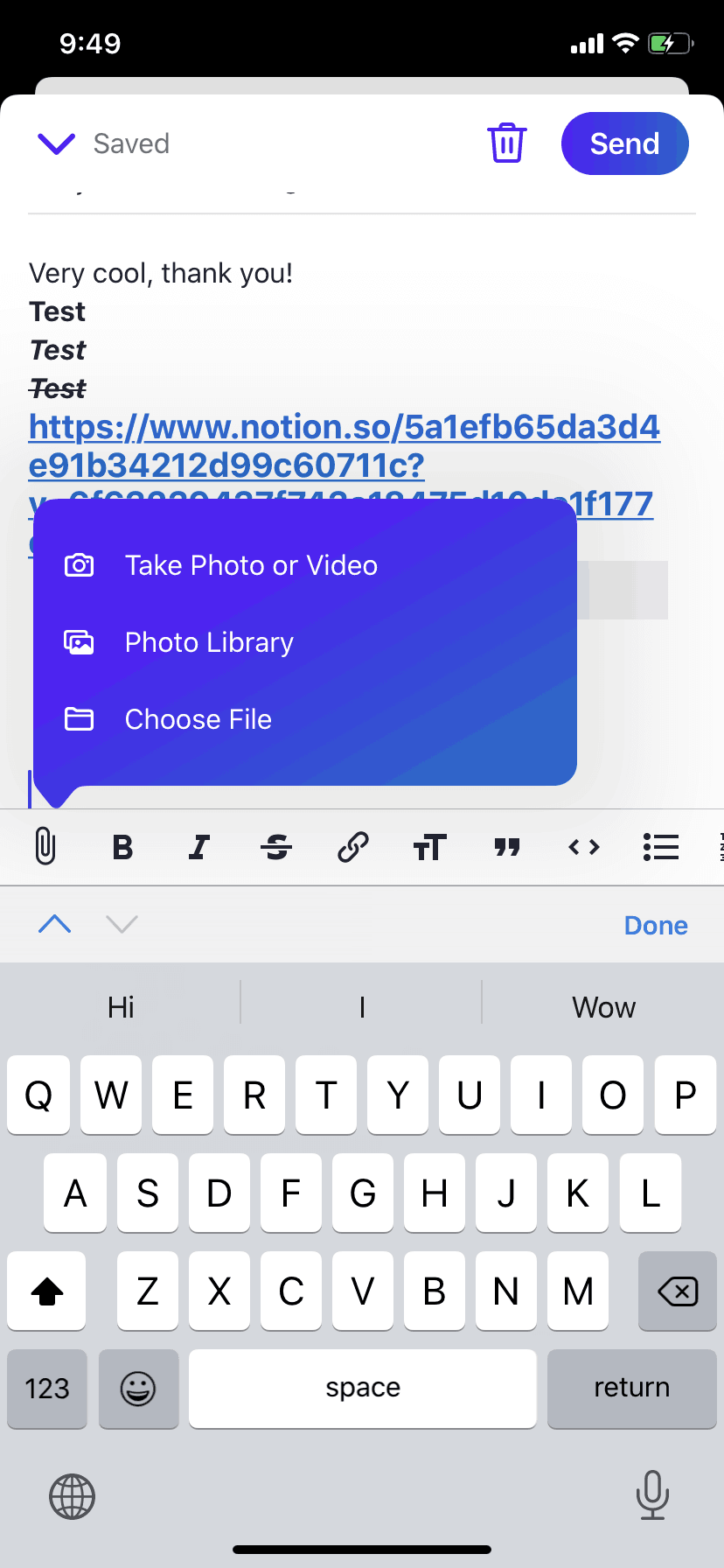Screen dimensions: 724x1568
Task: Insert a block quote
Action: [506, 846]
